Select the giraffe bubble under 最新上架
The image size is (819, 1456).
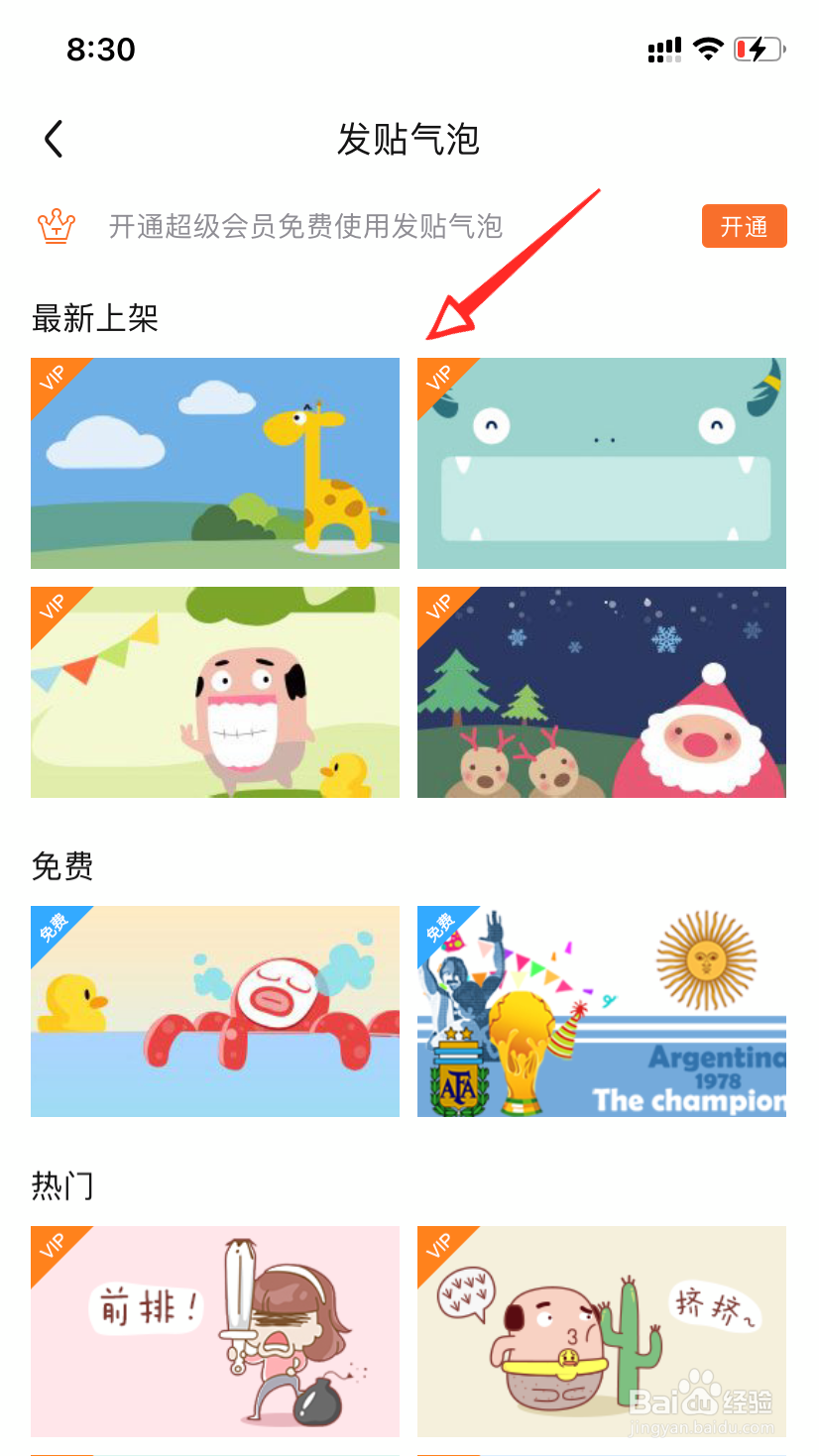[x=214, y=463]
